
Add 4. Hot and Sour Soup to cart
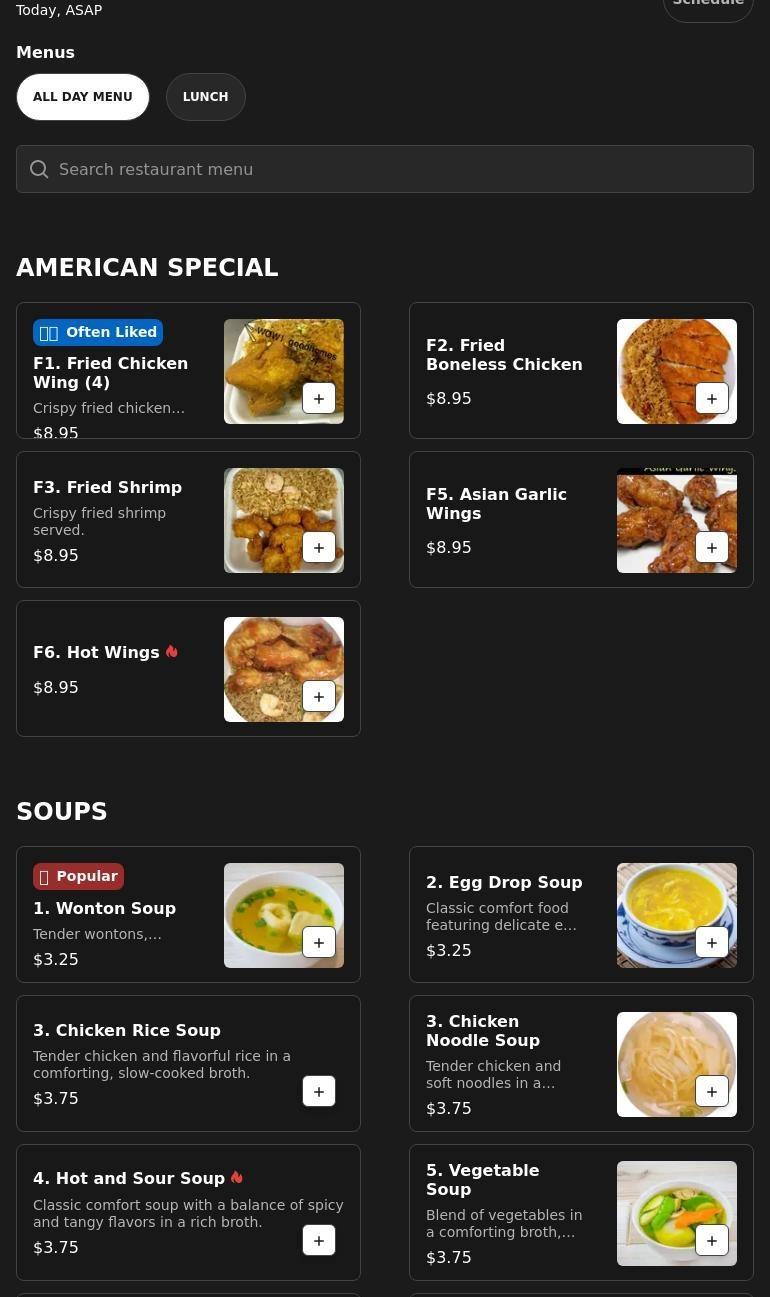319,1241
